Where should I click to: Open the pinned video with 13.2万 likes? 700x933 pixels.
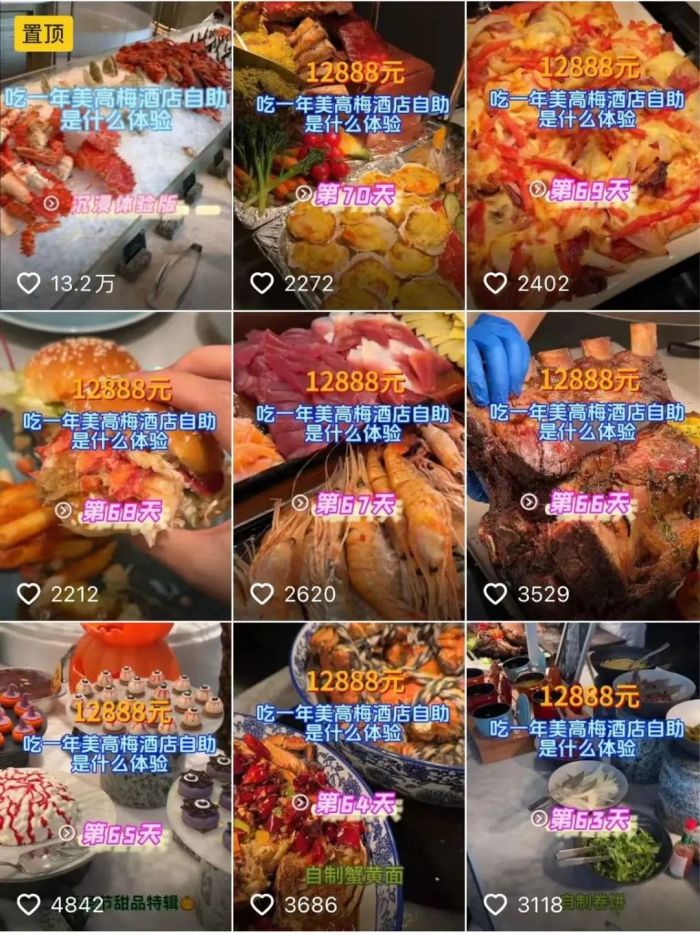[x=115, y=155]
